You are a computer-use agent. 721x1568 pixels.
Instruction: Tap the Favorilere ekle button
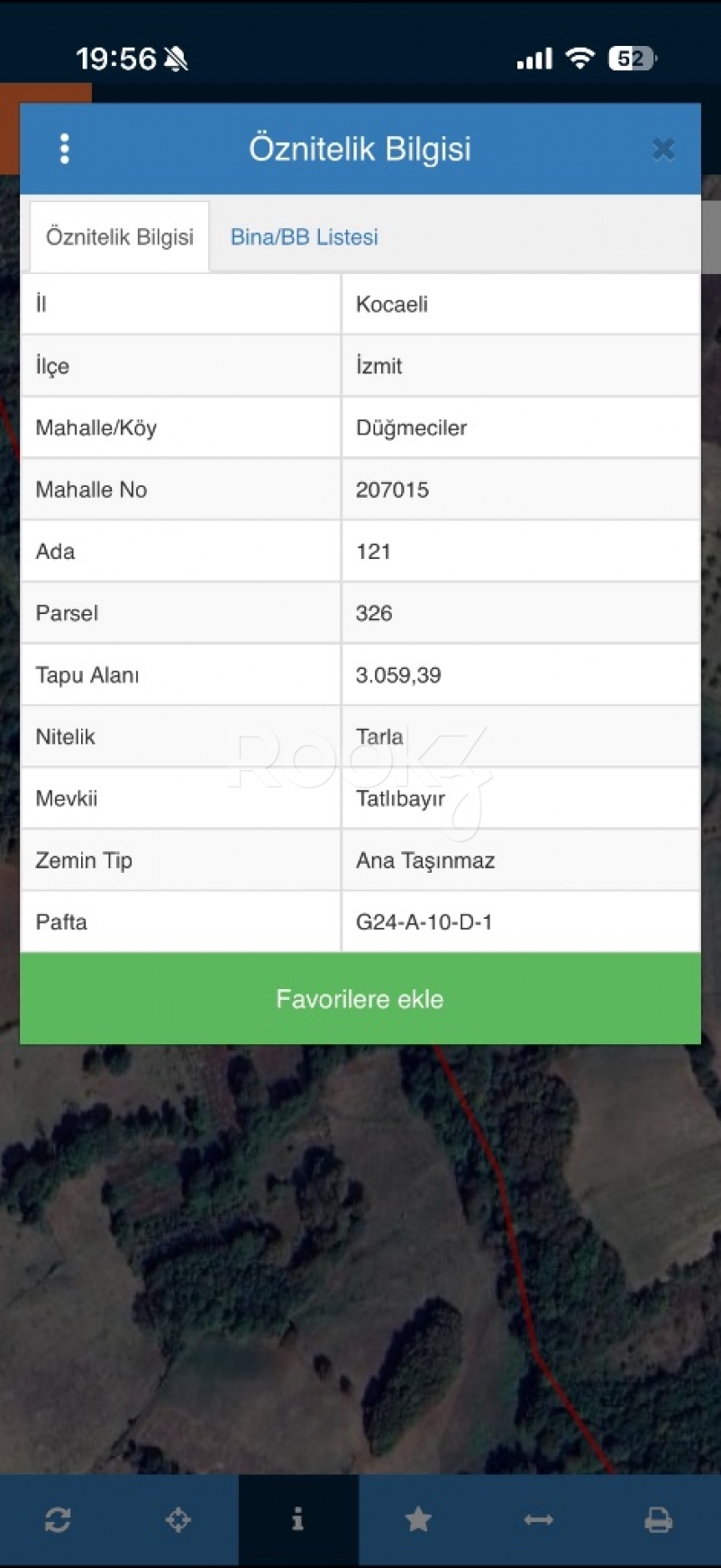(360, 999)
